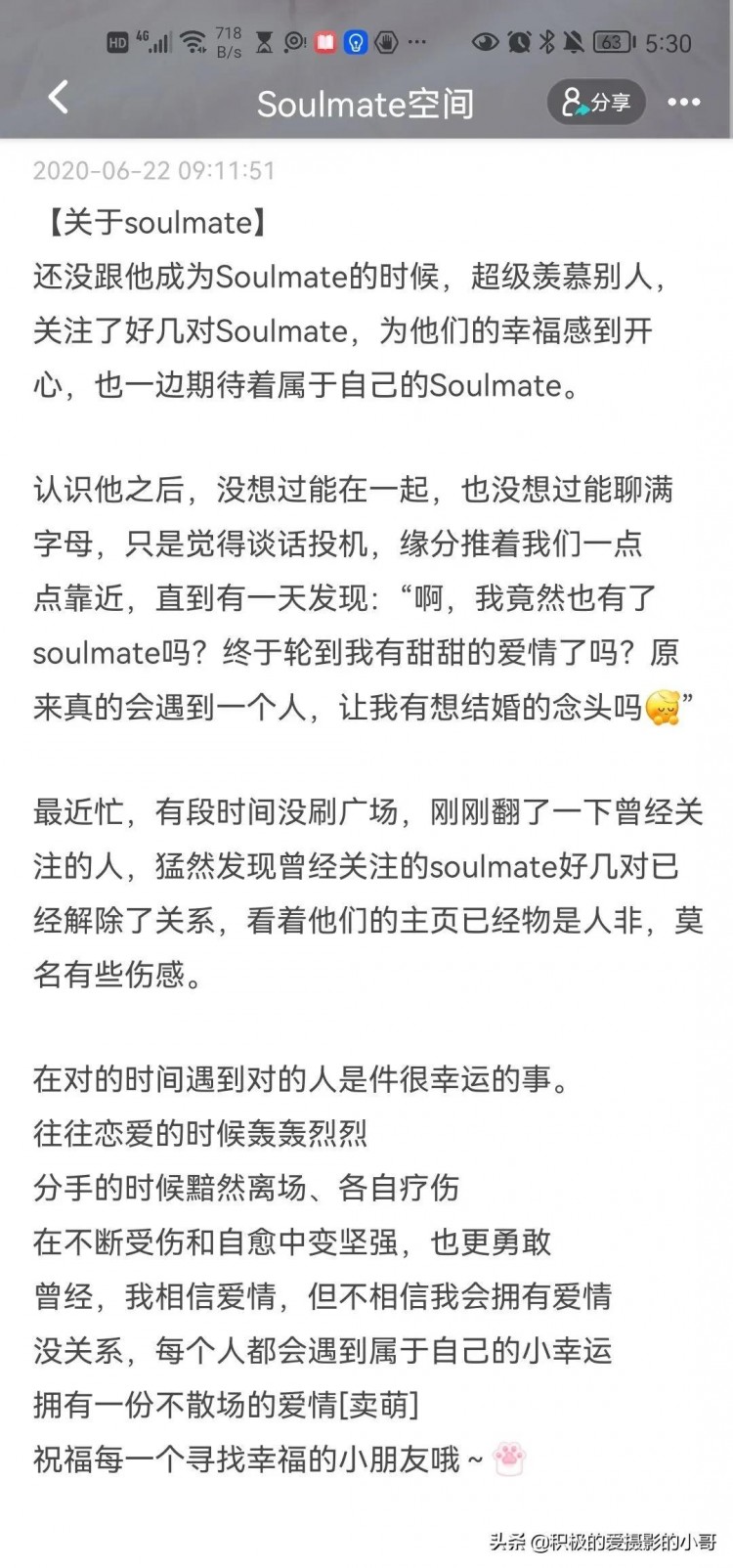Tap the back arrow in the title bar
Screen dimensions: 733x1568
tap(56, 98)
